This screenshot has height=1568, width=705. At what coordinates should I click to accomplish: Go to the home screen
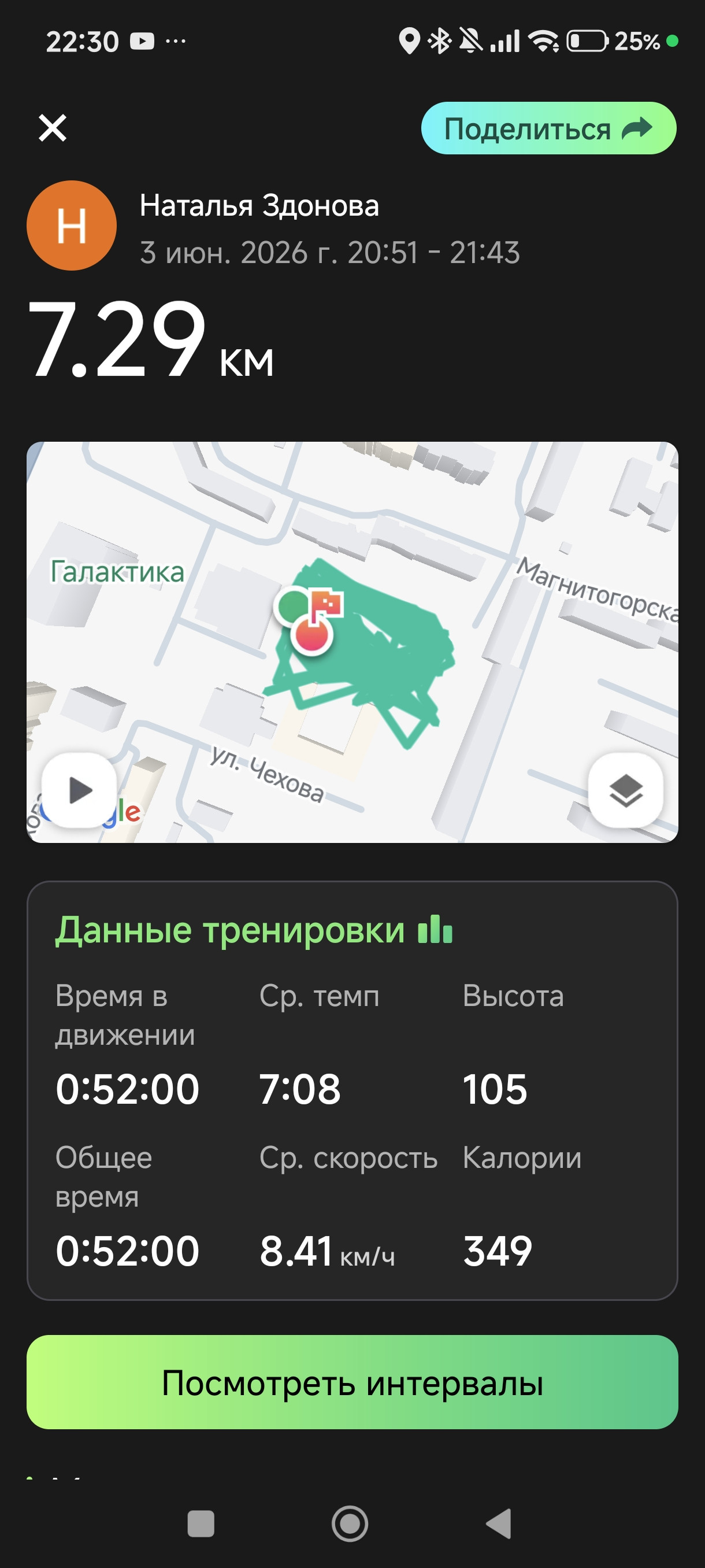coord(350,1524)
